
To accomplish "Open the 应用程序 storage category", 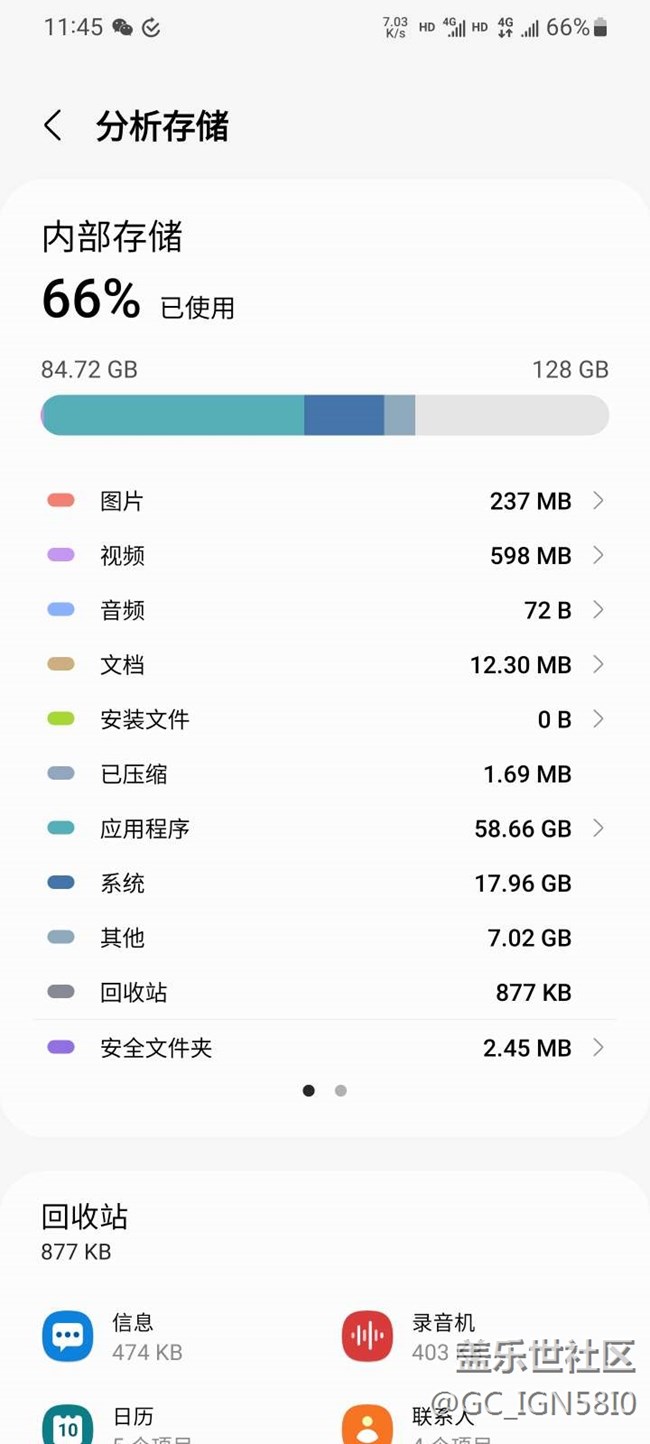I will [x=325, y=829].
